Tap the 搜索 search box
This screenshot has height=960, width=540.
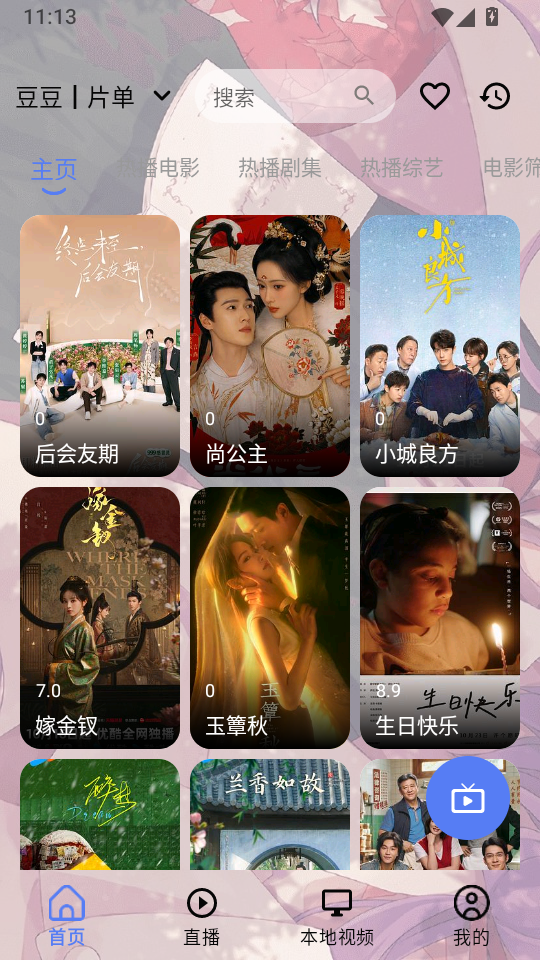[x=295, y=96]
